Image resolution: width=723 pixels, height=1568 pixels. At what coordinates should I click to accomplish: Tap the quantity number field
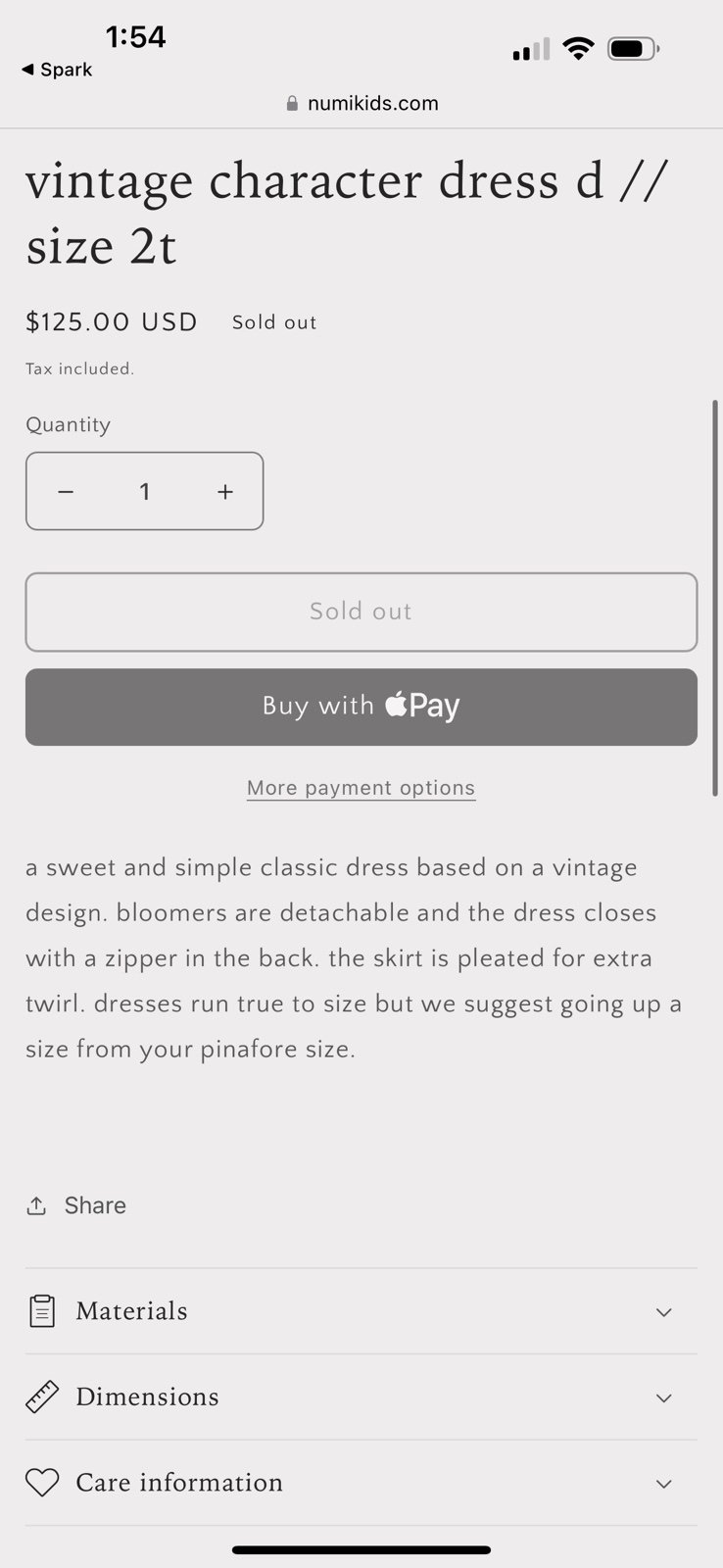coord(145,491)
